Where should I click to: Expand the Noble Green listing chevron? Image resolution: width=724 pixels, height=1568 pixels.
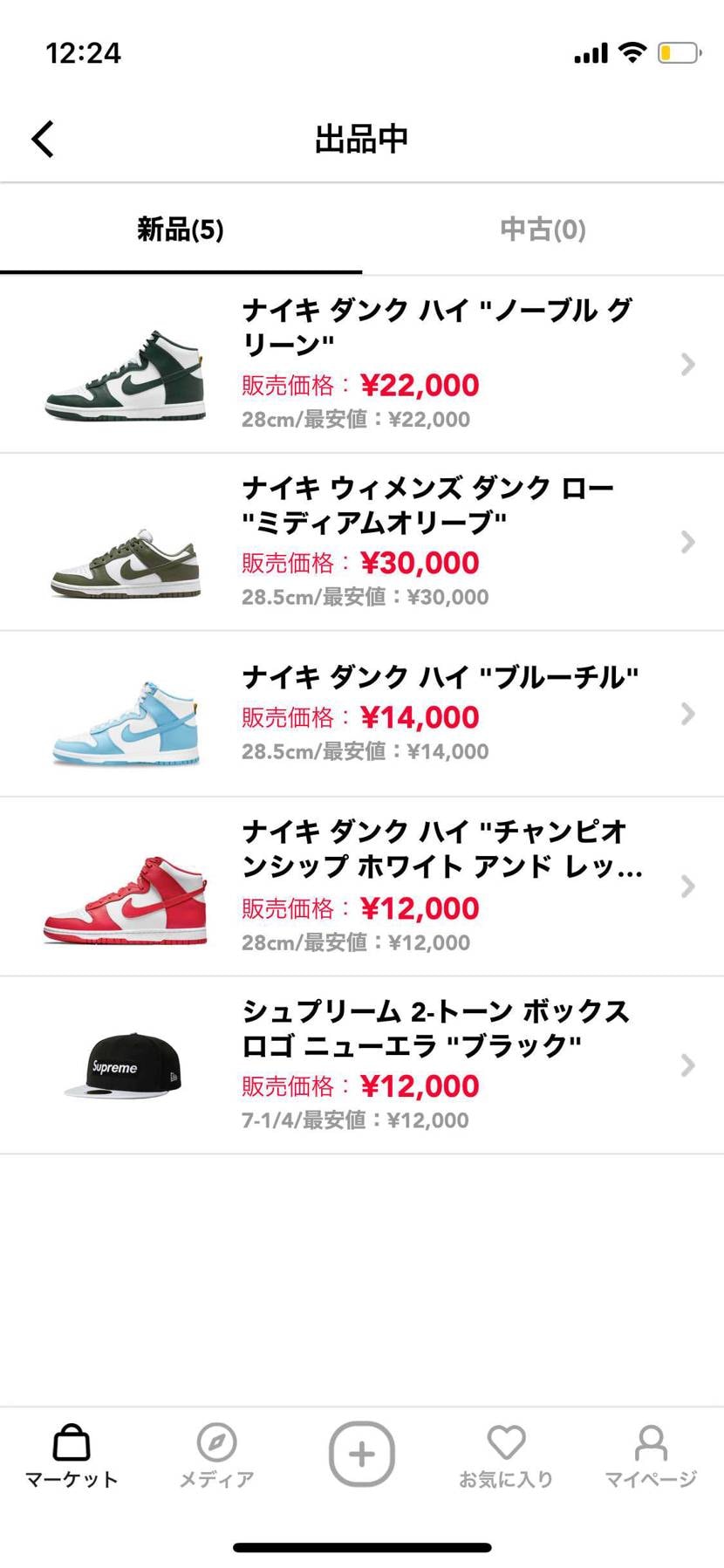[687, 365]
